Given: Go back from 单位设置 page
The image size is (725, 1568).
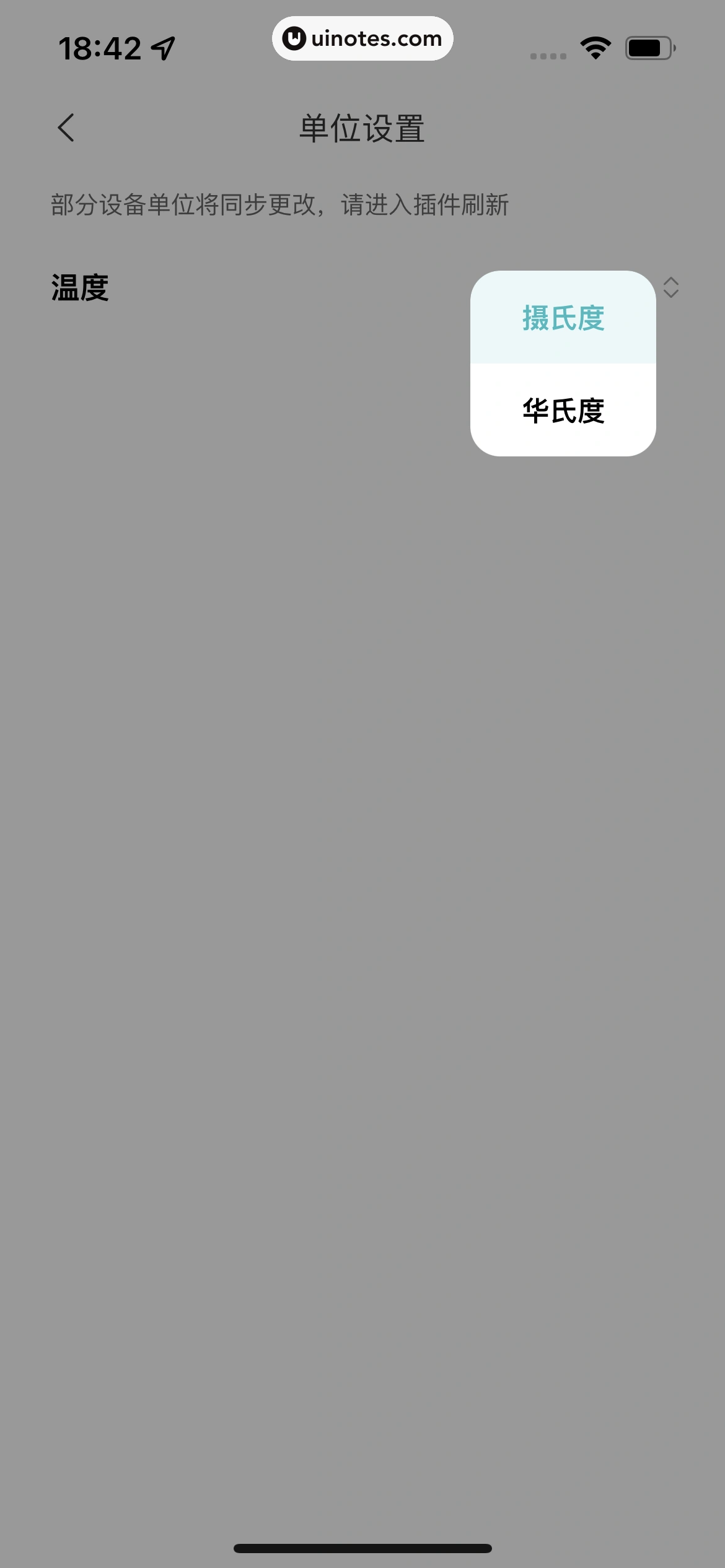Looking at the screenshot, I should [x=66, y=128].
